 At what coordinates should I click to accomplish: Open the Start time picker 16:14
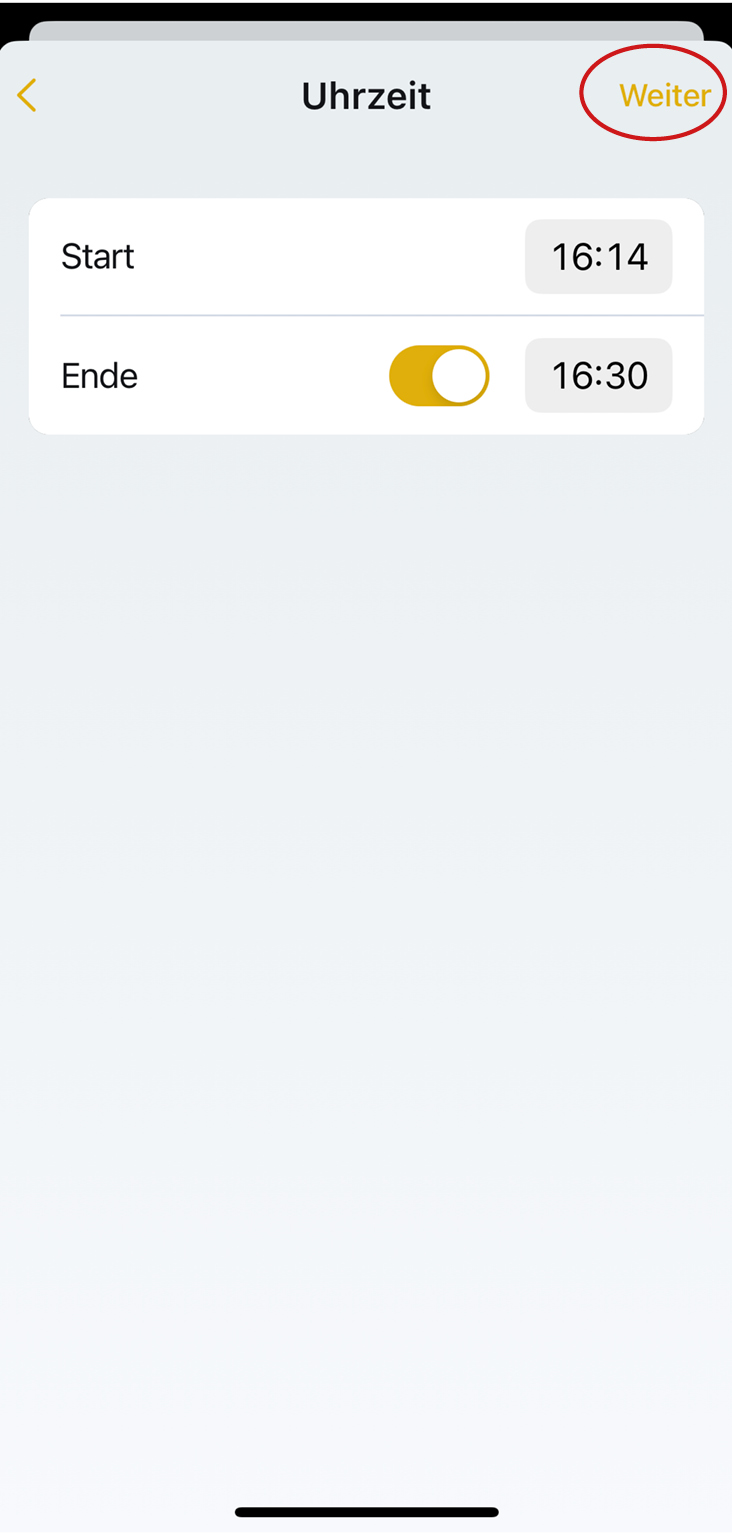pos(598,257)
